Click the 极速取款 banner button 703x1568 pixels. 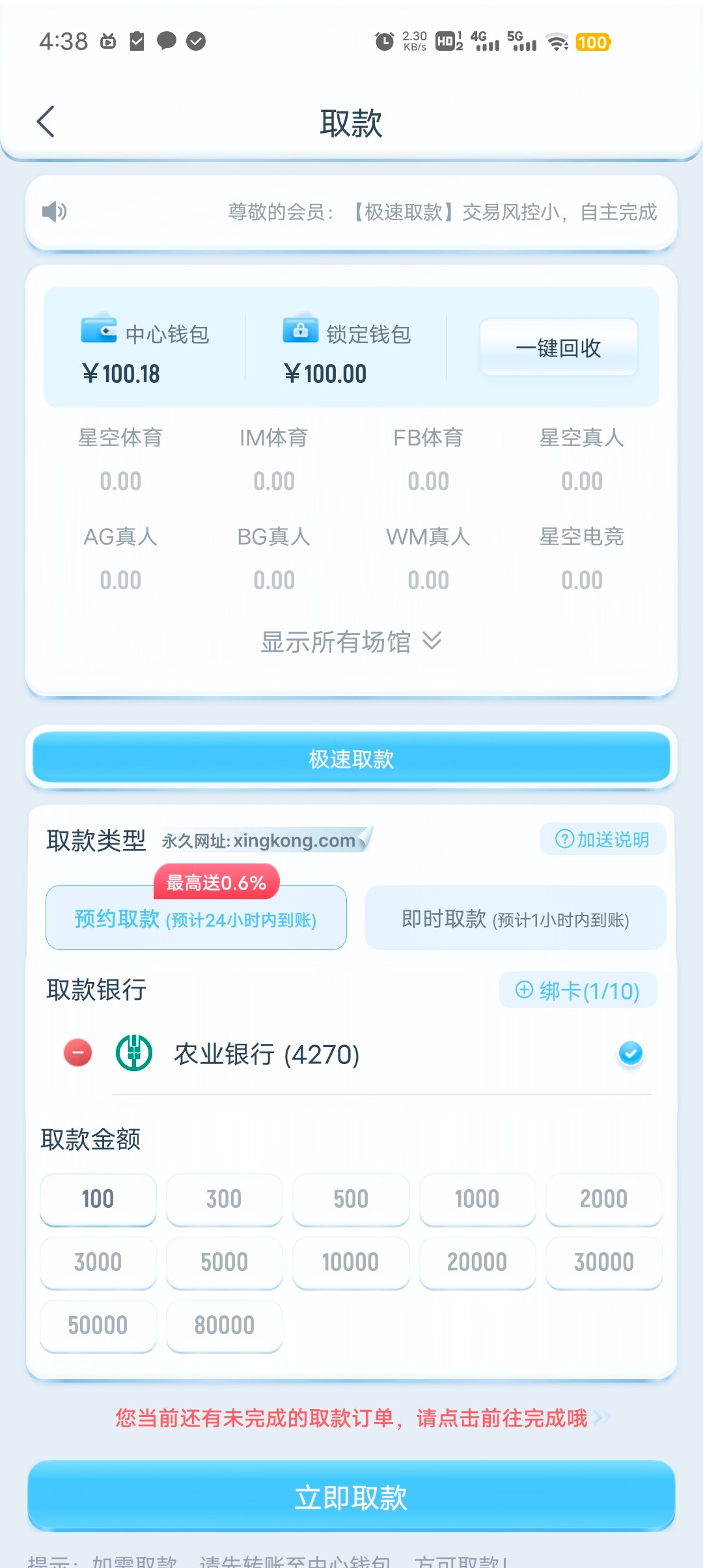click(351, 757)
